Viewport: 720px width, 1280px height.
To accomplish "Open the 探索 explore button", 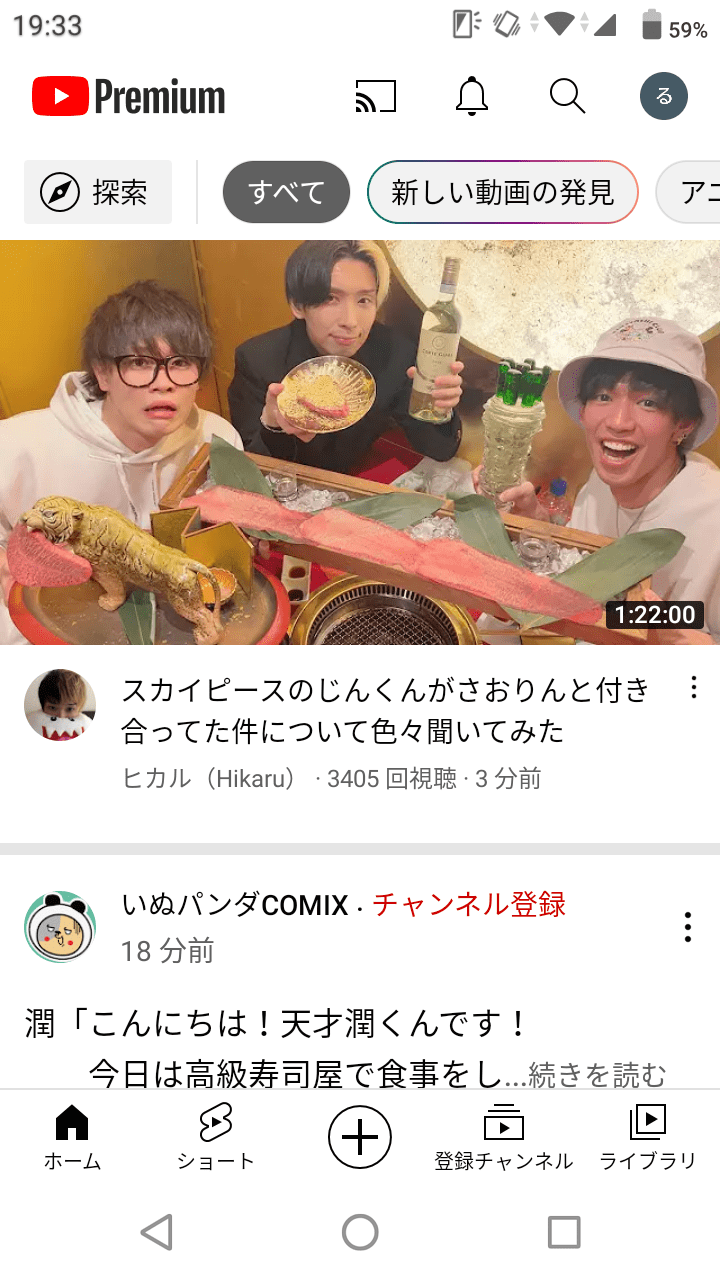I will [98, 192].
